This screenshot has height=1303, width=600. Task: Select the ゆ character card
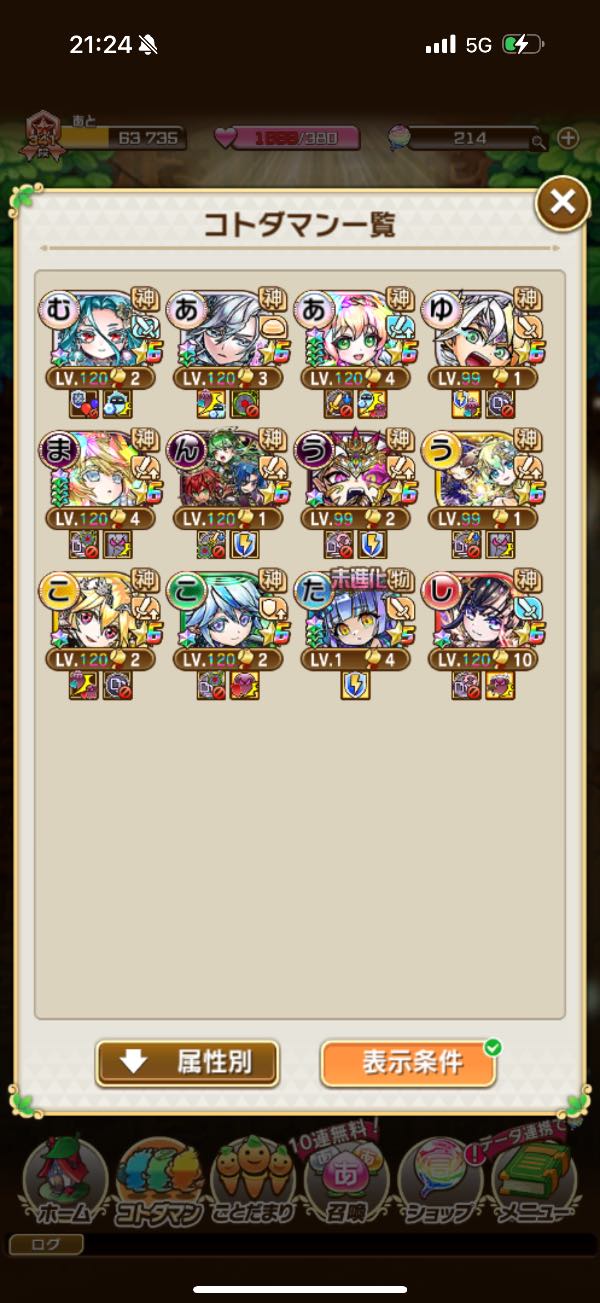(484, 340)
